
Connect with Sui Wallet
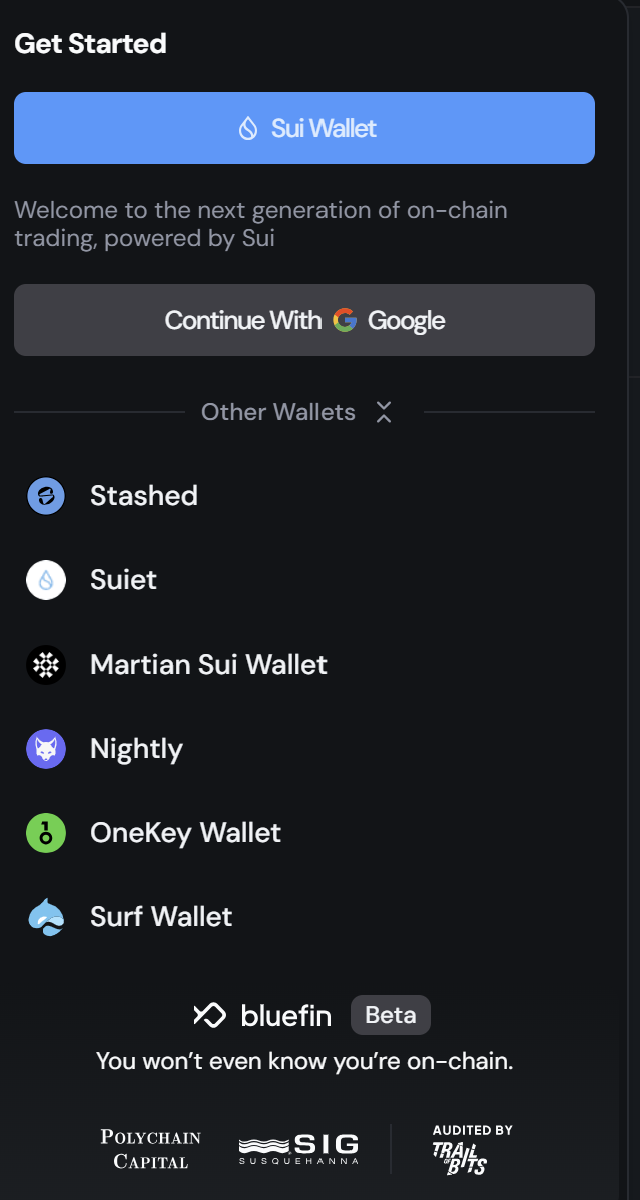tap(304, 128)
